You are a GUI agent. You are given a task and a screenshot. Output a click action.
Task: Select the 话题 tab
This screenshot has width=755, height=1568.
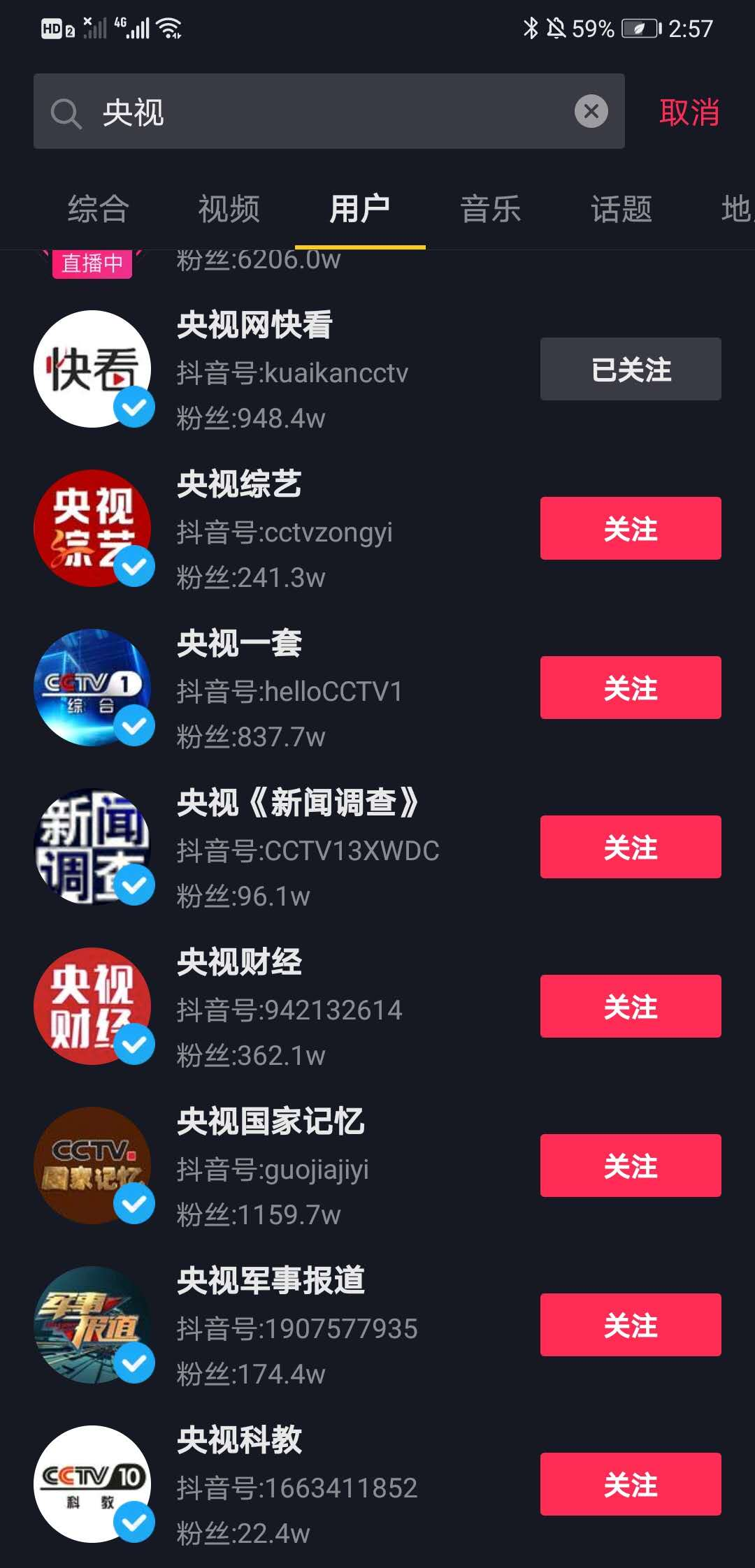[621, 209]
